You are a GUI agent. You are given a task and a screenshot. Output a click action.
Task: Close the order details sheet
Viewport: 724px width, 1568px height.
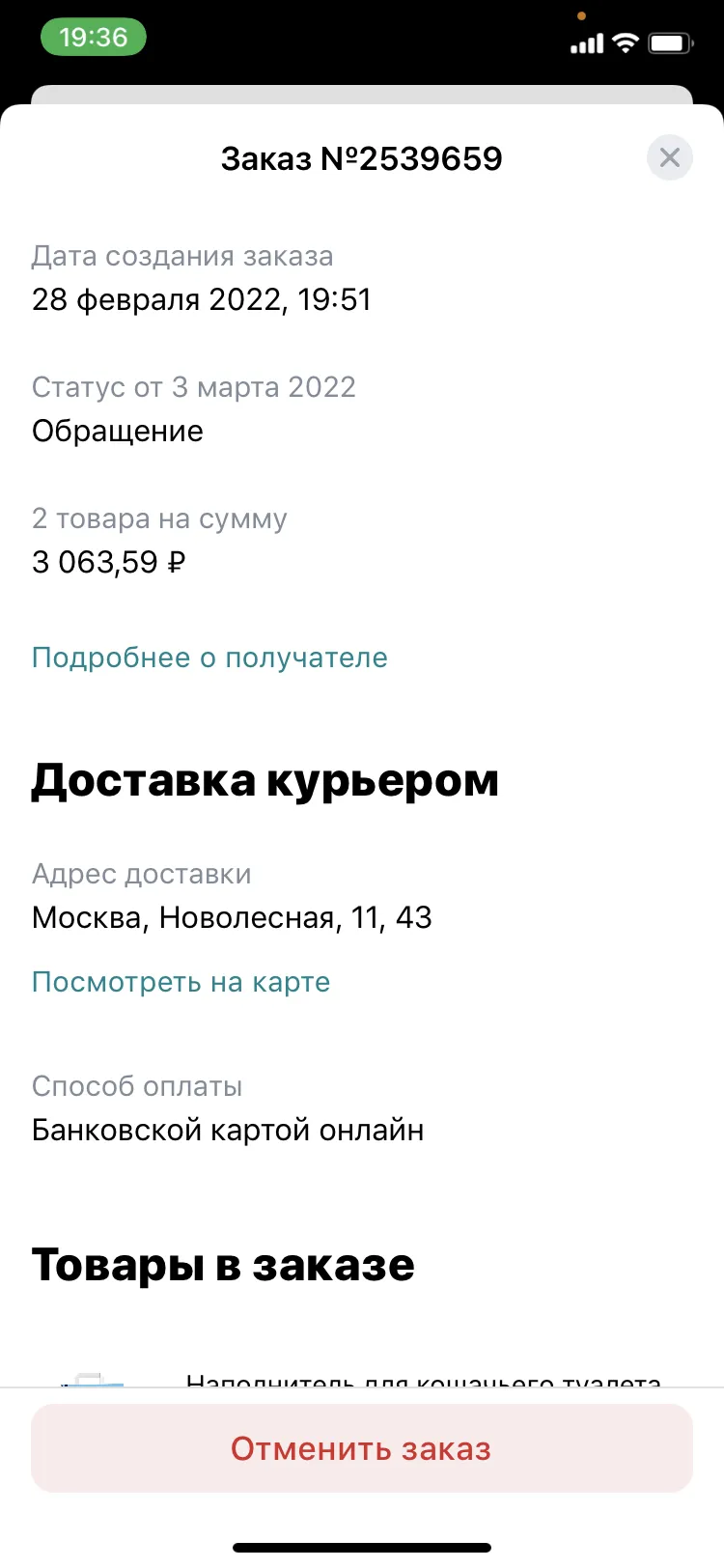[670, 157]
